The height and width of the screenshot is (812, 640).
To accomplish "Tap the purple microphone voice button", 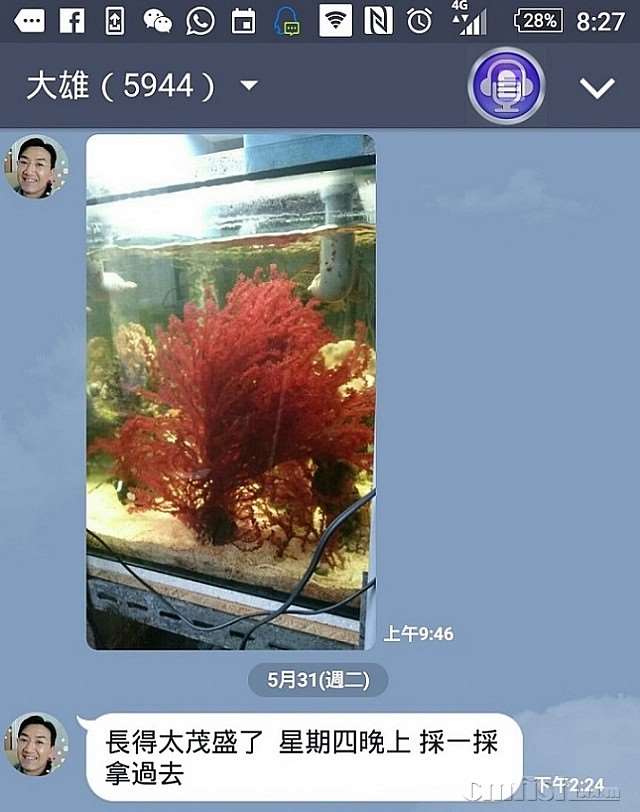I will pyautogui.click(x=507, y=86).
